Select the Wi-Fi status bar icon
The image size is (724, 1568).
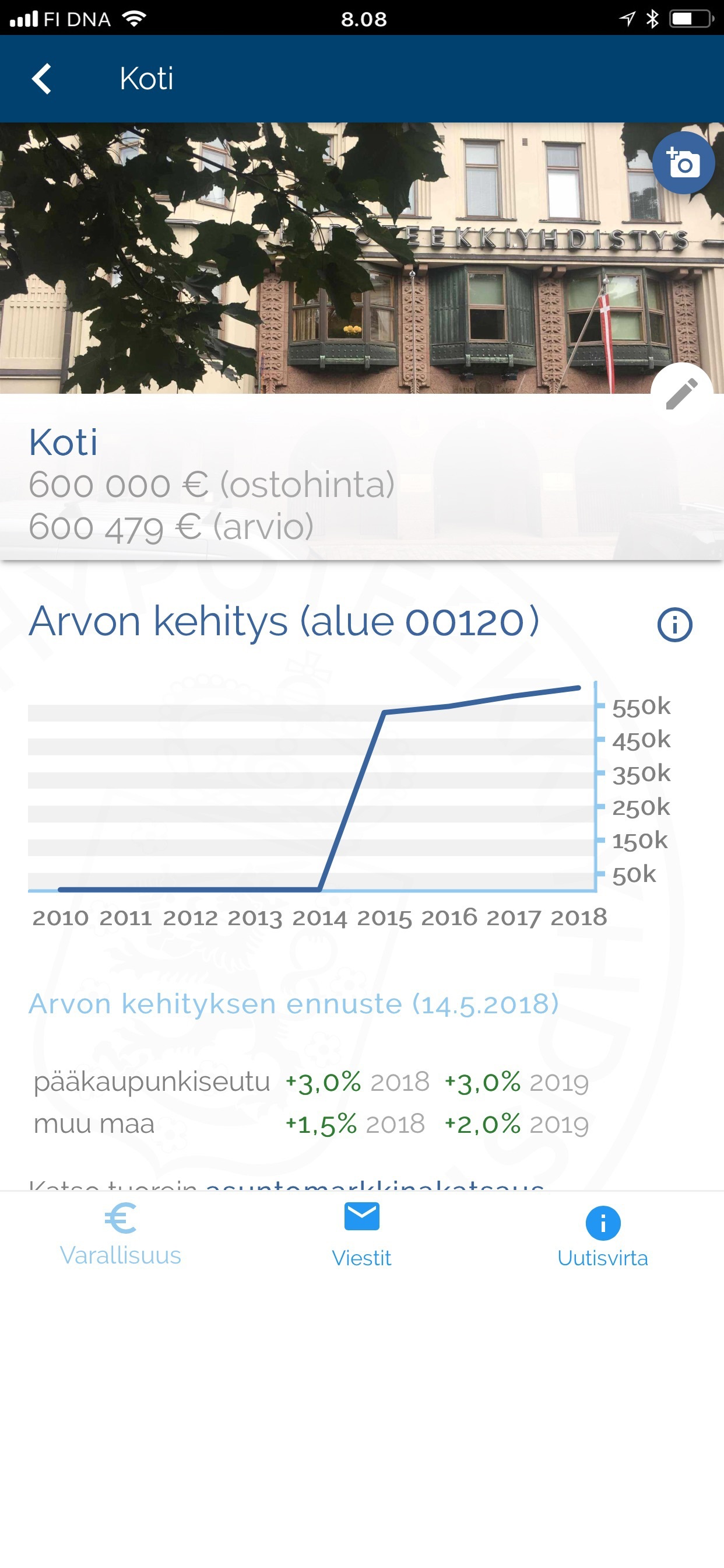135,18
